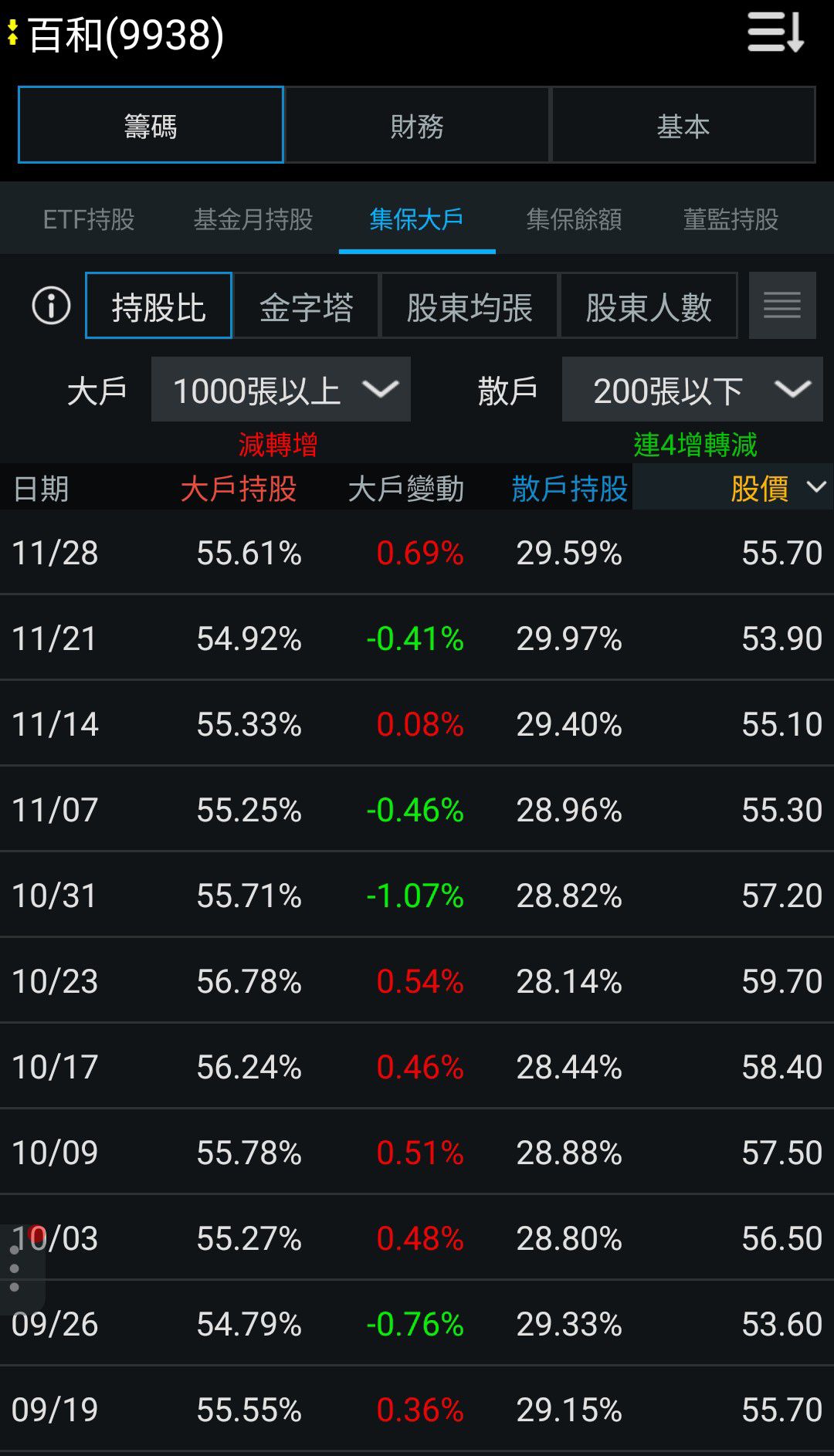
Task: Select the 集保大戶 sub-tab
Action: pos(416,219)
